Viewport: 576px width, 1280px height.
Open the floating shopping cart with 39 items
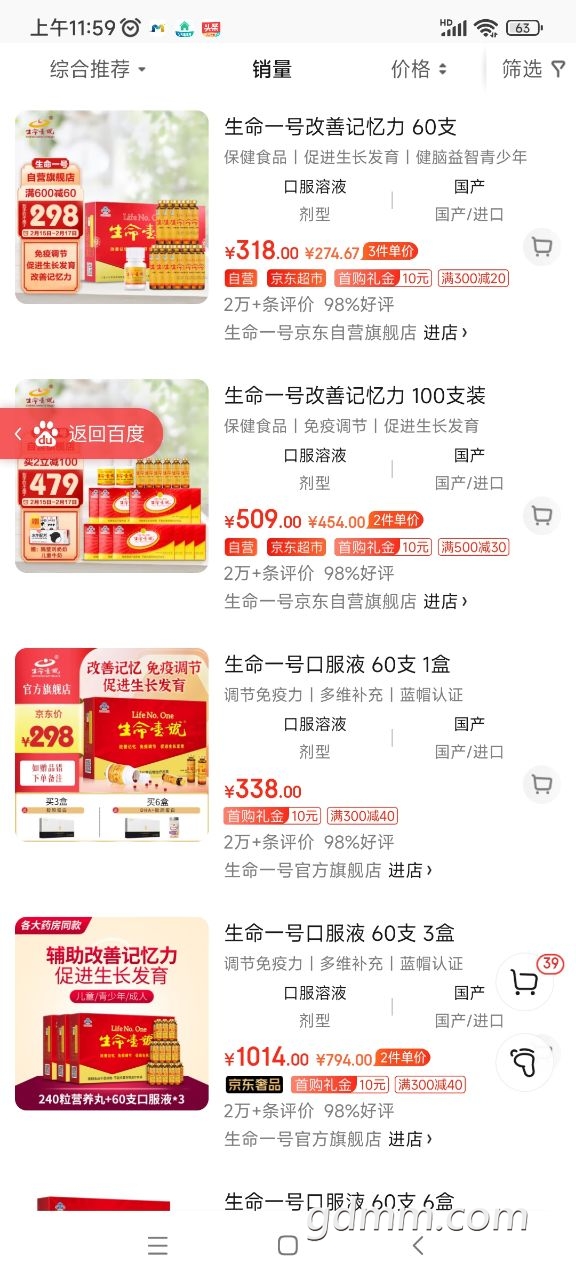click(x=525, y=981)
